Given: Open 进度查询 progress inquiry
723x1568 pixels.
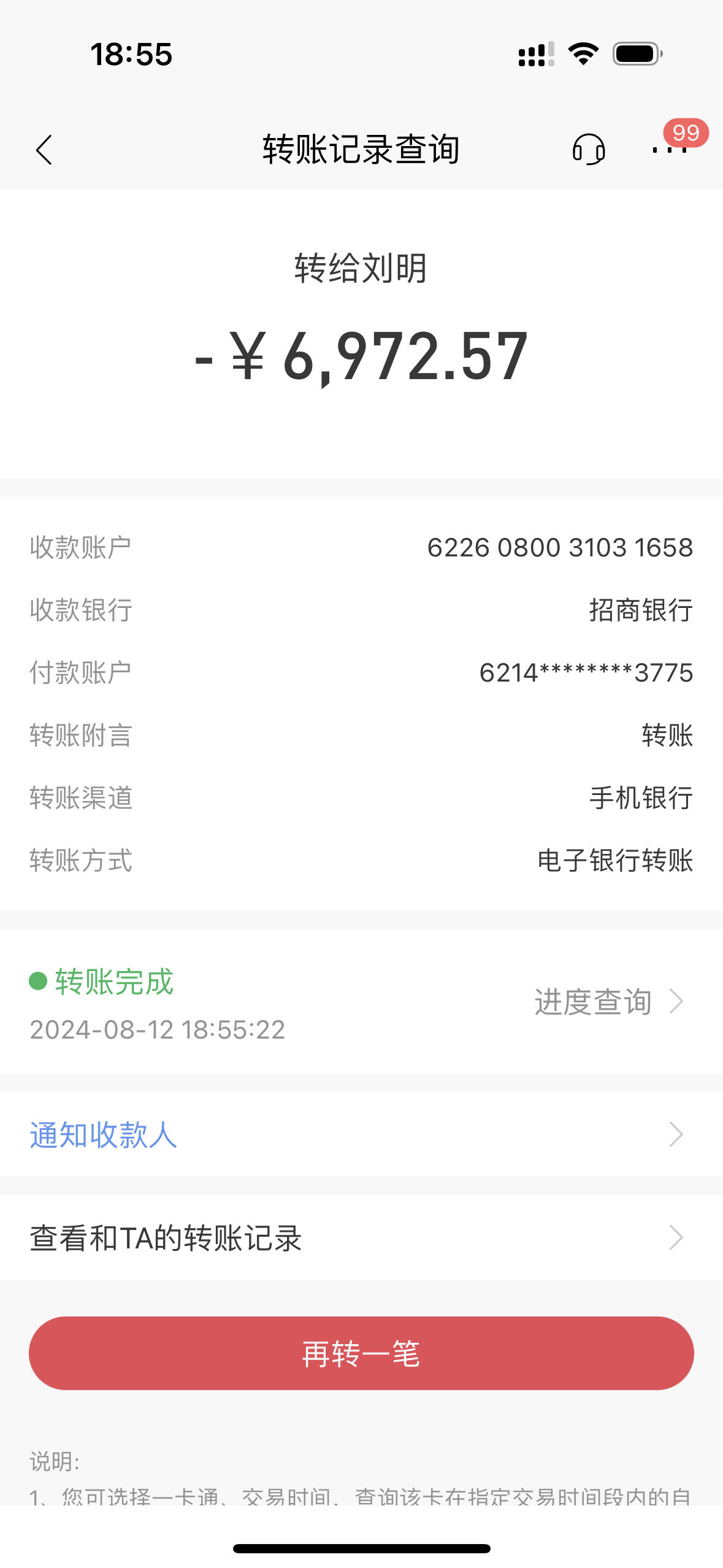Looking at the screenshot, I should tap(607, 1002).
